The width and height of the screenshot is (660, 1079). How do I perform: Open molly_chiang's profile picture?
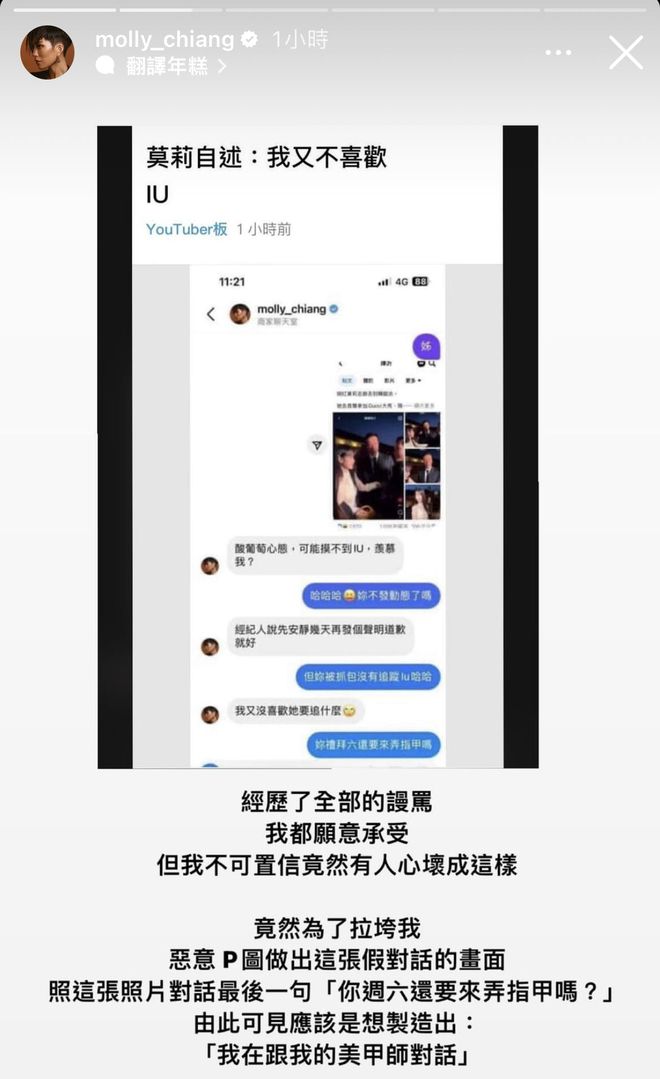(x=47, y=52)
